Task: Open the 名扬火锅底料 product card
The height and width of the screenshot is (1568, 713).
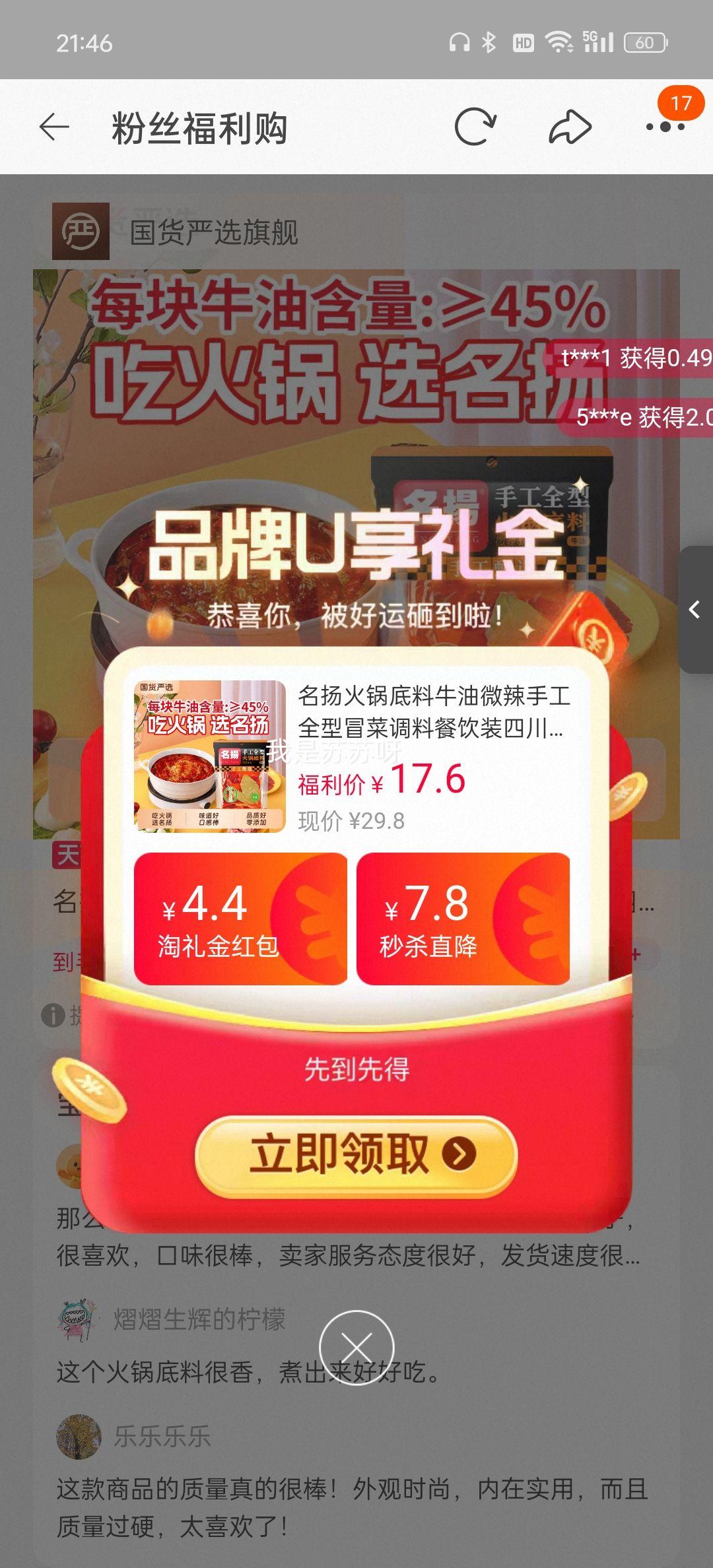Action: 356,756
